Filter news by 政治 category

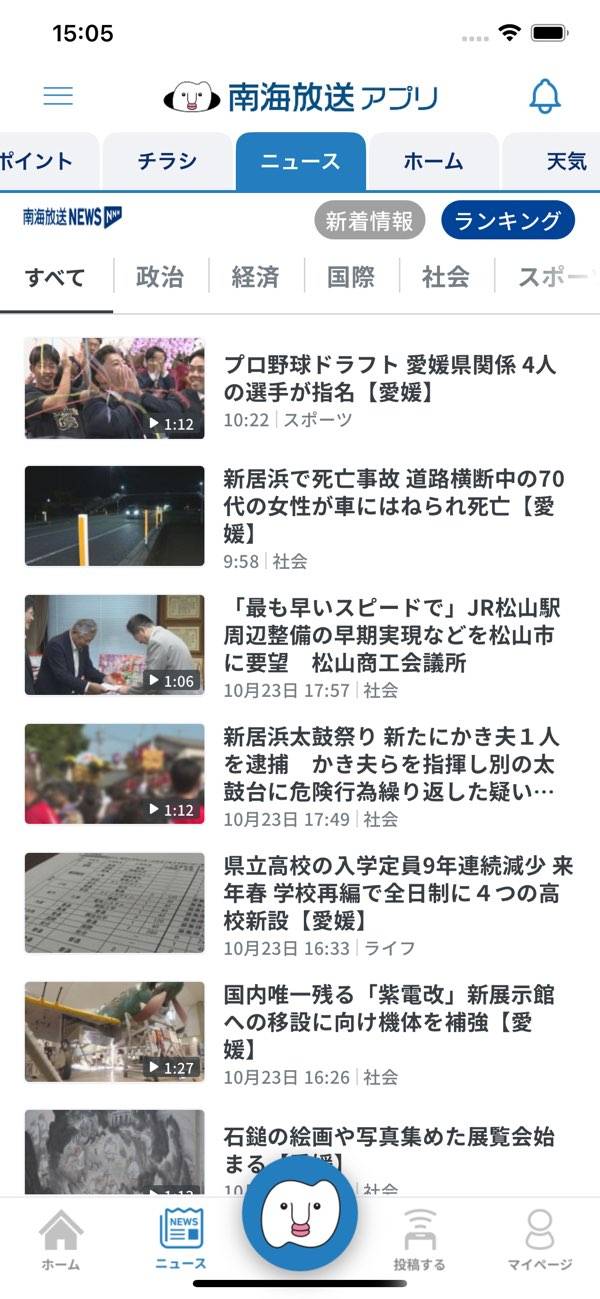(x=160, y=277)
